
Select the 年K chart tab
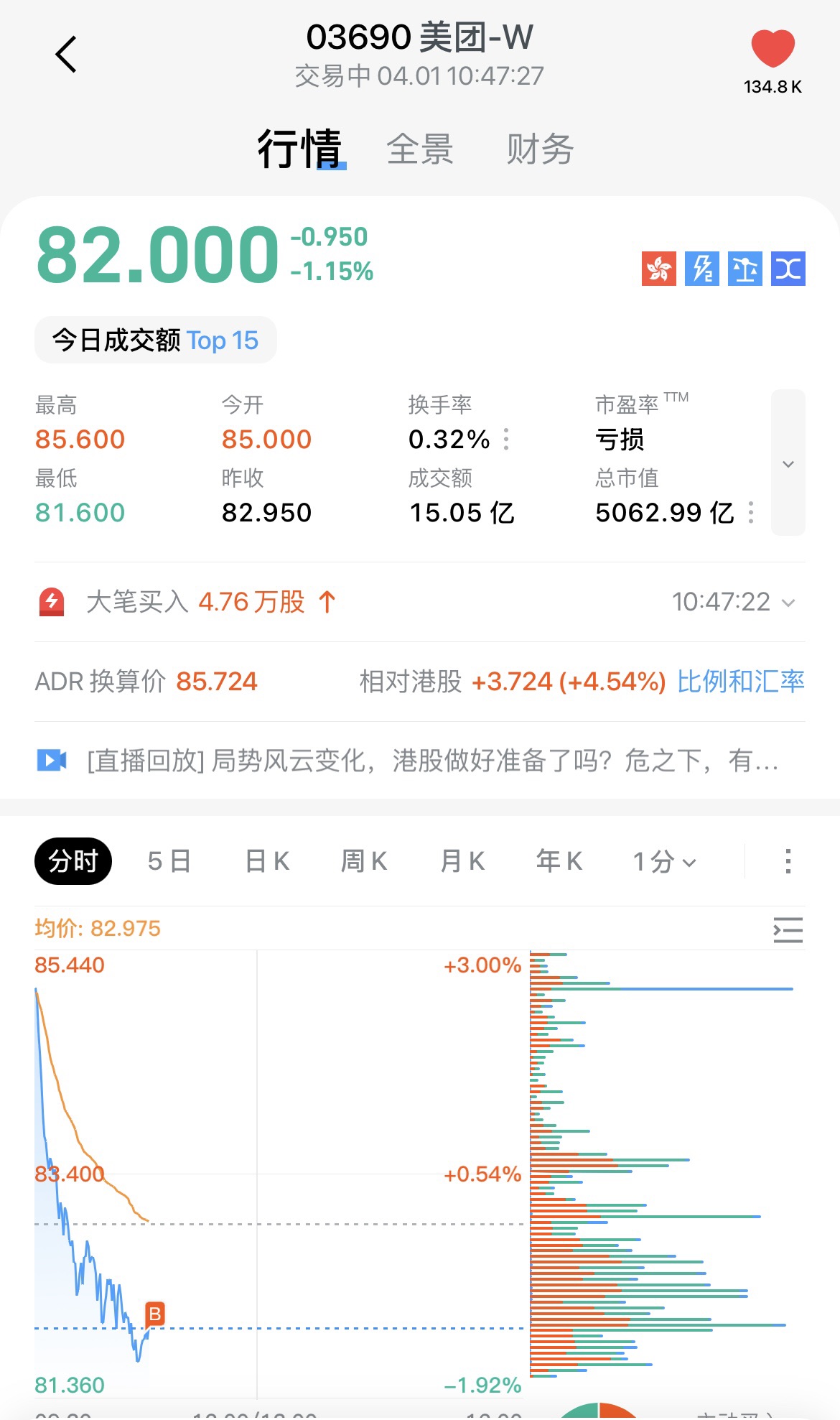[x=559, y=860]
